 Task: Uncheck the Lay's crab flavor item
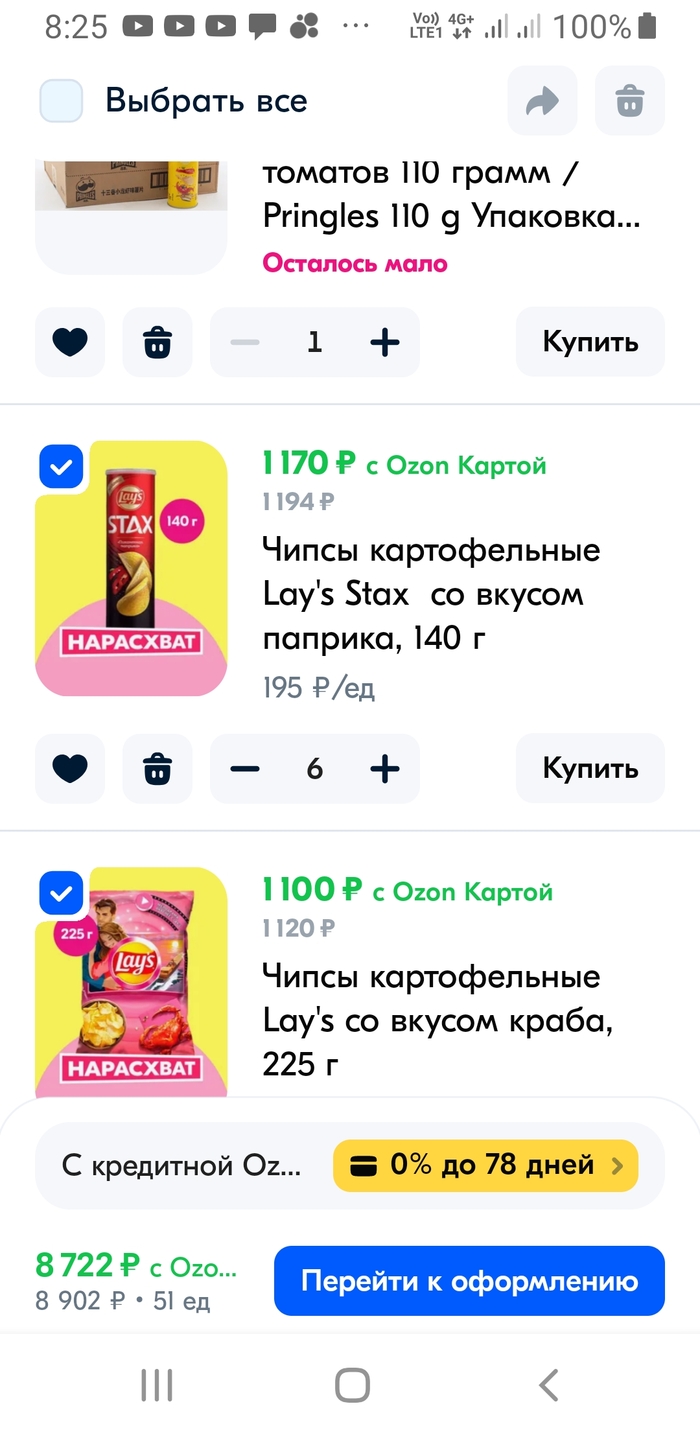point(61,893)
